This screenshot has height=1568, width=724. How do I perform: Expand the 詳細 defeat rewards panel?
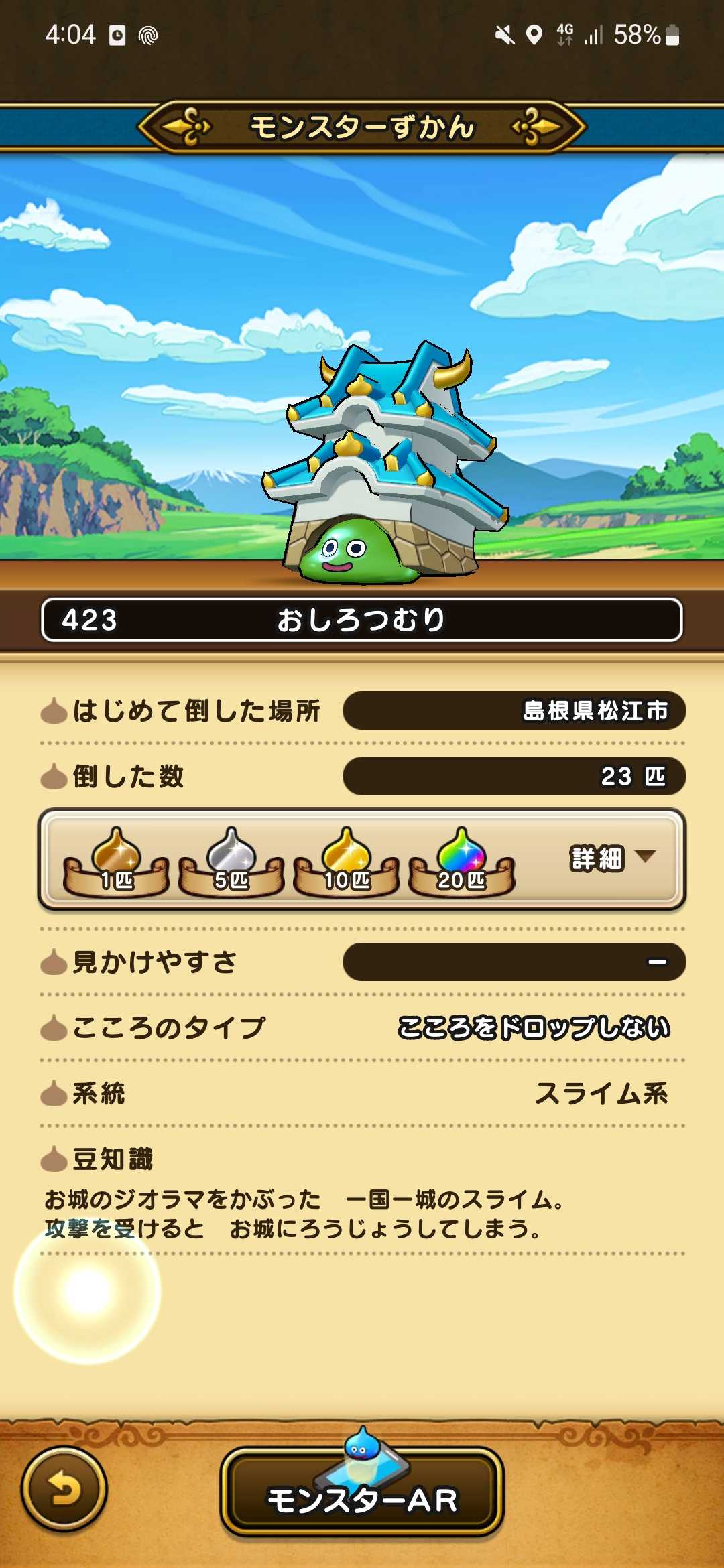[x=611, y=858]
